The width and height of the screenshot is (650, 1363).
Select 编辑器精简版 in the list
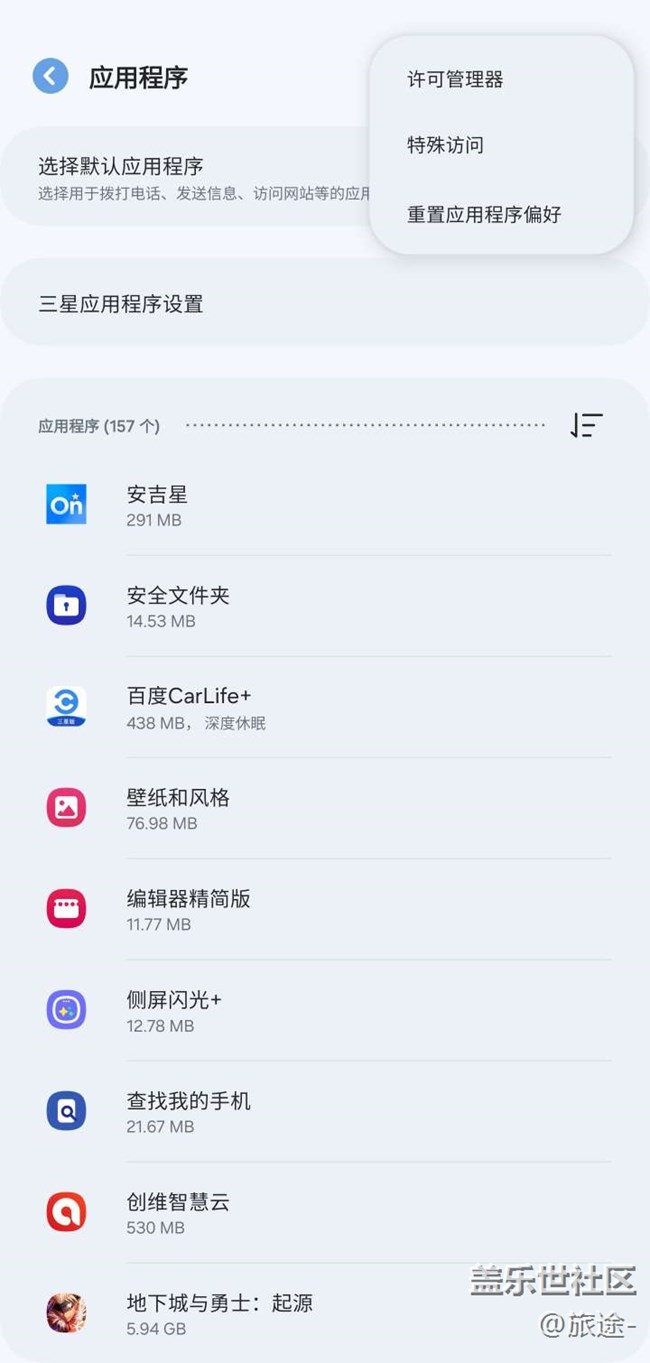coord(324,909)
